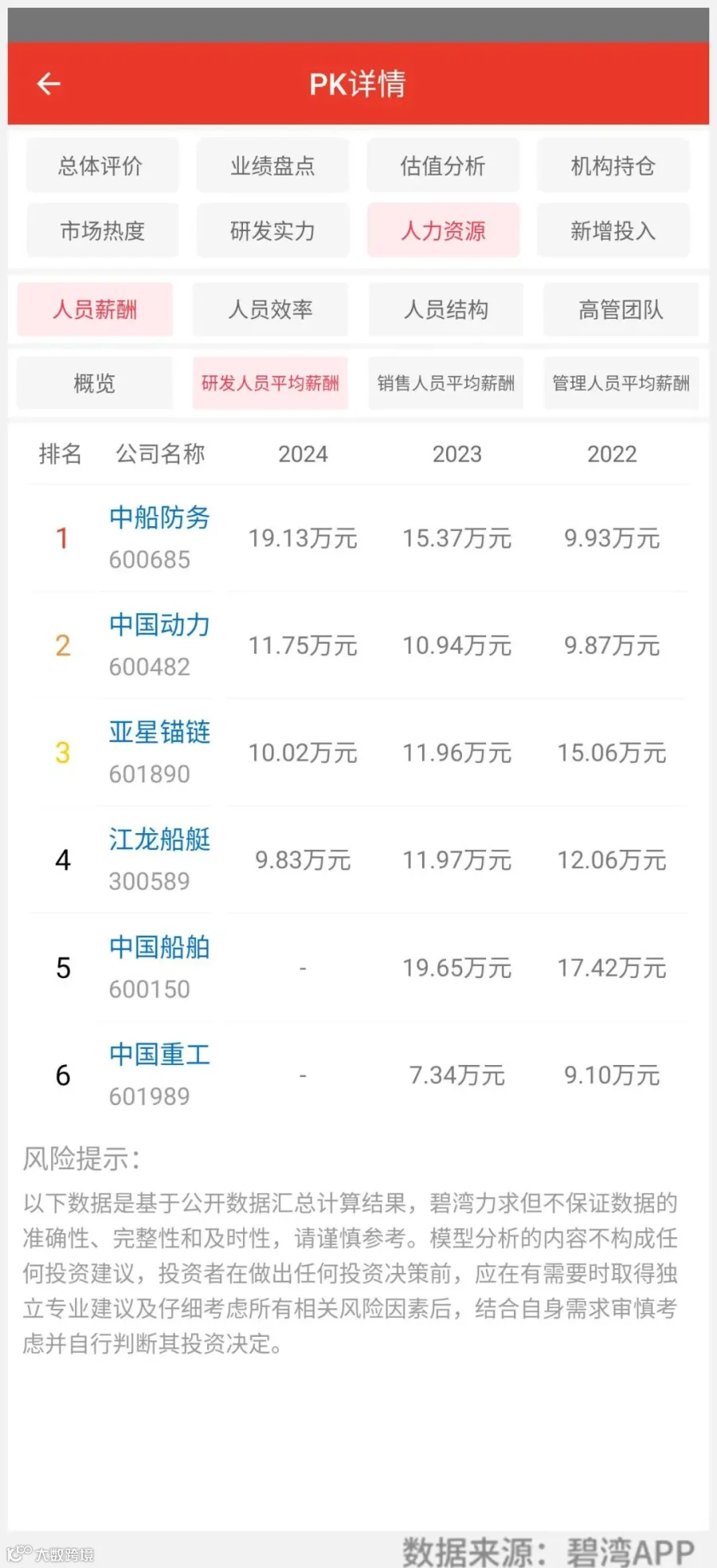Go back using the arrow icon
The width and height of the screenshot is (717, 1568).
click(x=49, y=84)
